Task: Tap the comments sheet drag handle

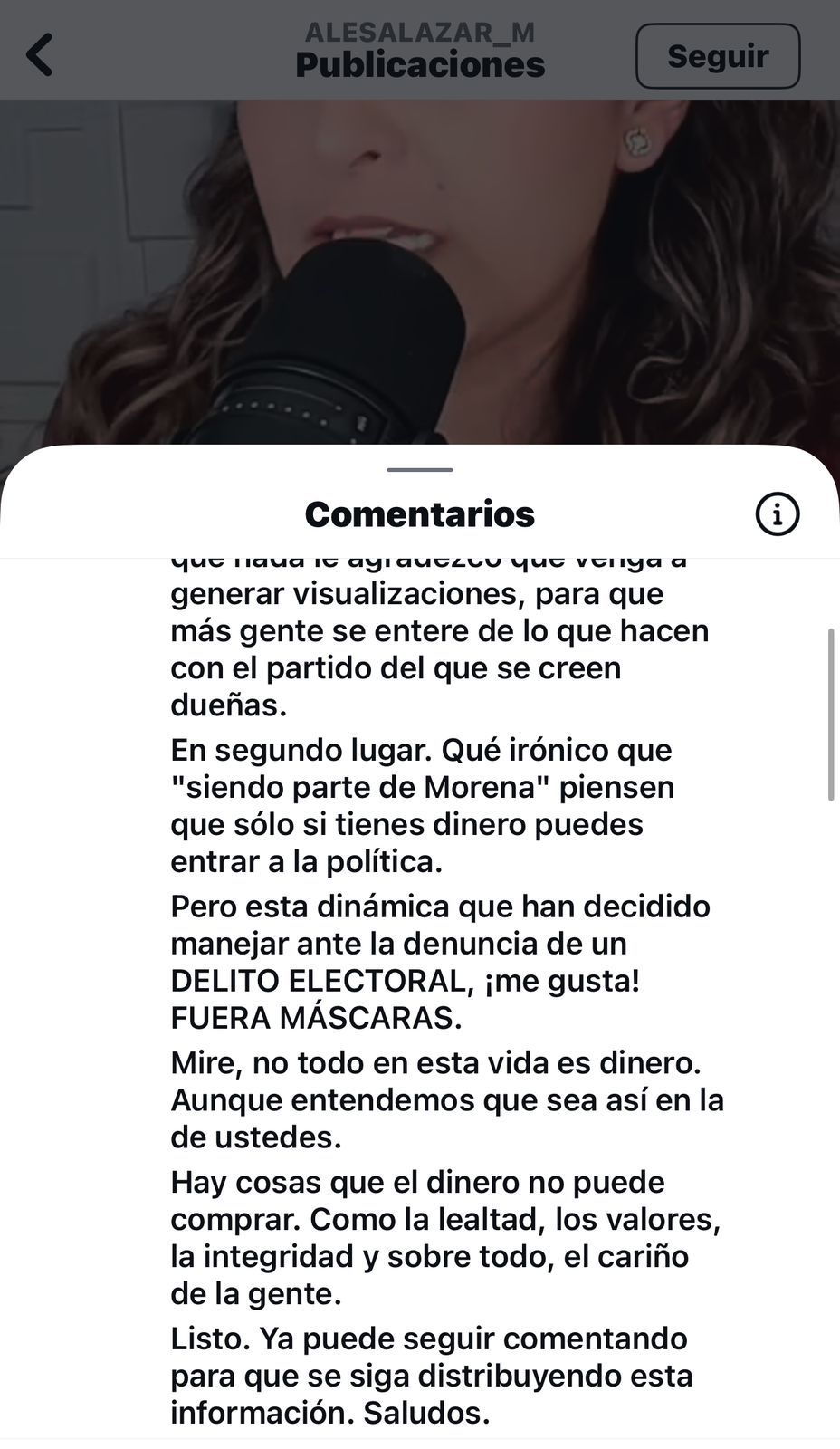Action: click(420, 470)
